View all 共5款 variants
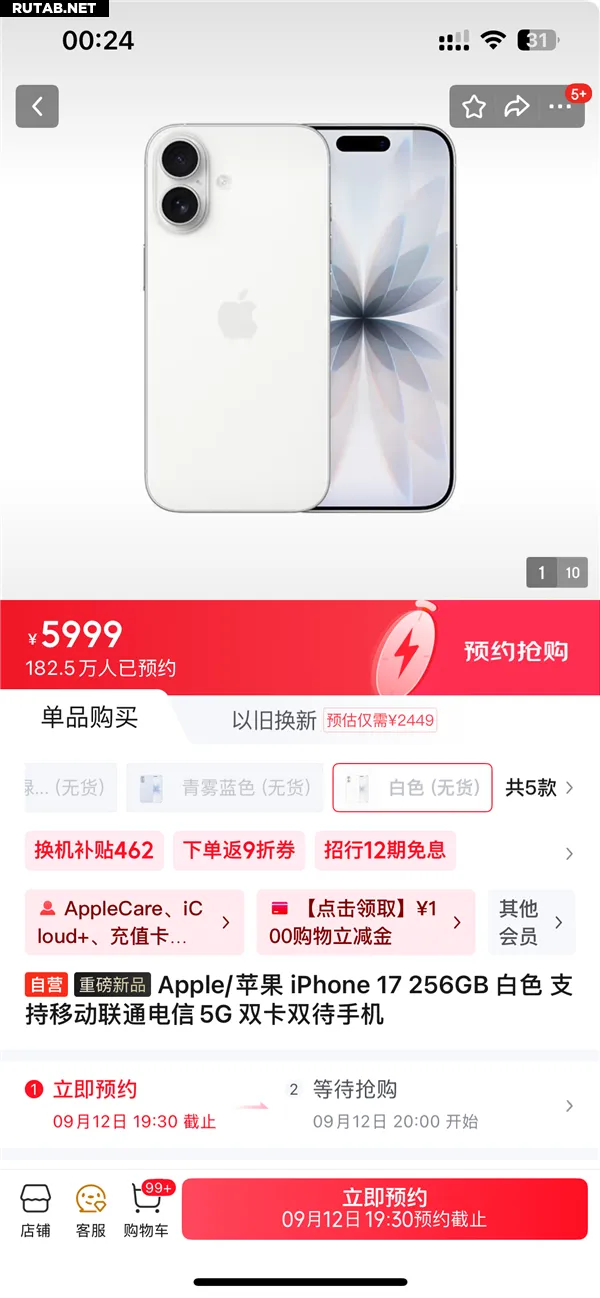 (x=540, y=788)
